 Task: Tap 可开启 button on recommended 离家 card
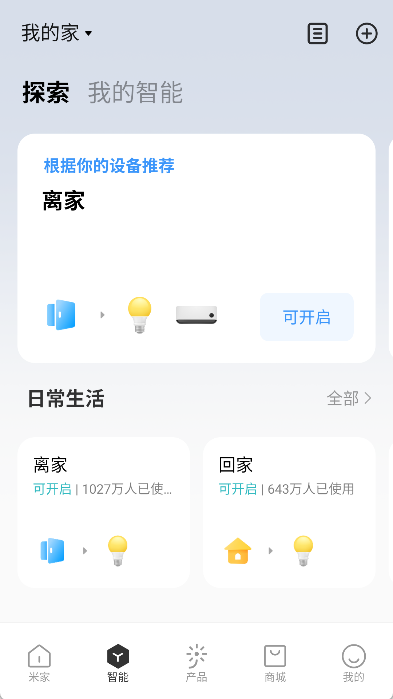tap(307, 317)
